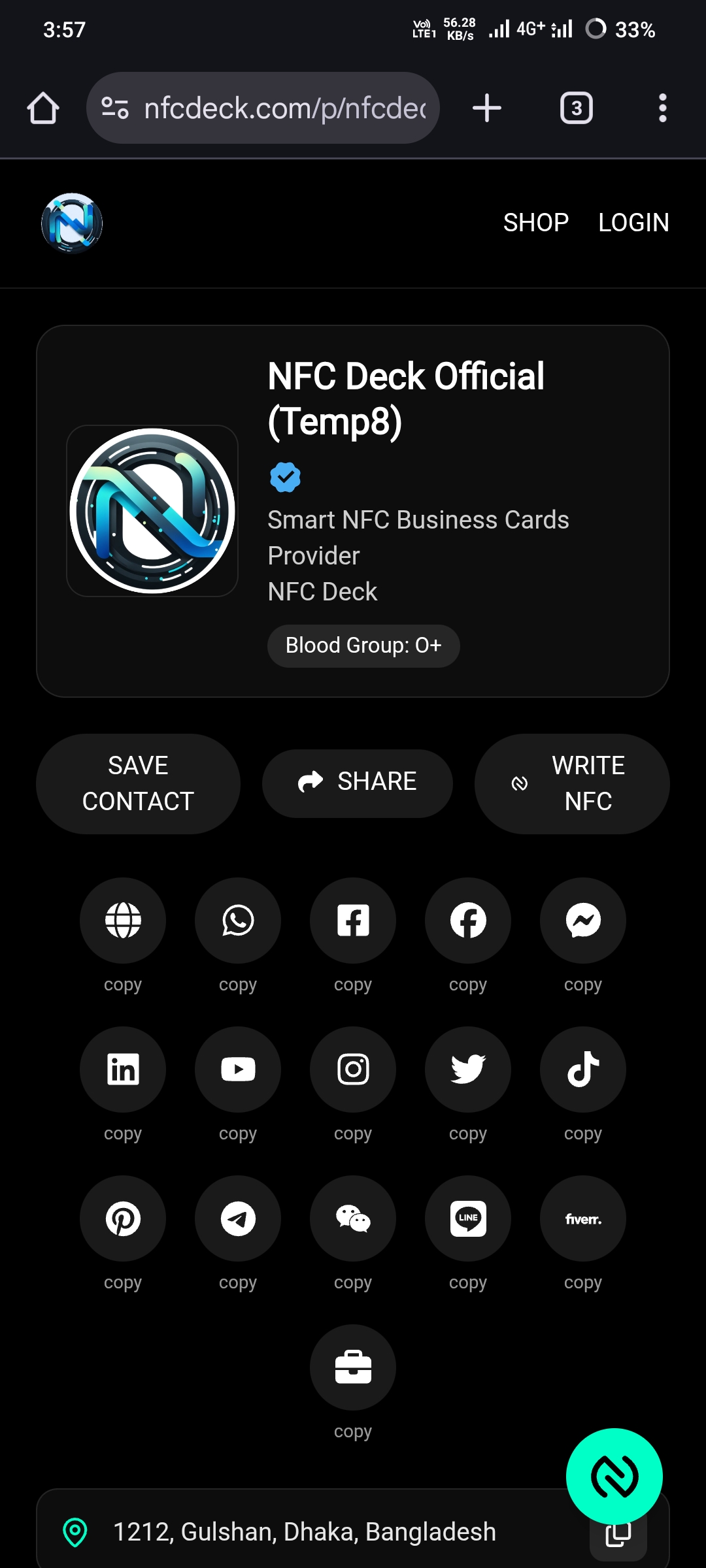Click the briefcase portfolio icon
706x1568 pixels.
352,1367
